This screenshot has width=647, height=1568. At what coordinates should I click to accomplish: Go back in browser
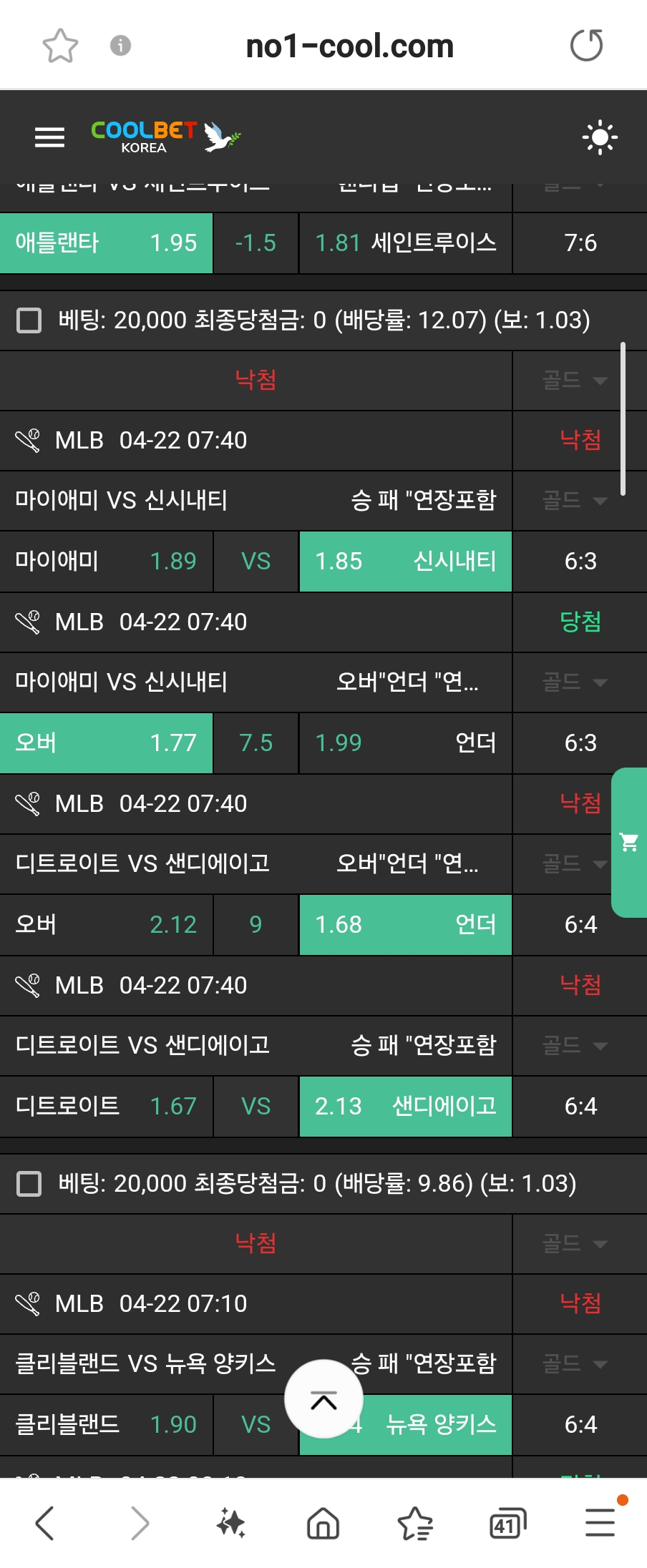coord(44,1522)
